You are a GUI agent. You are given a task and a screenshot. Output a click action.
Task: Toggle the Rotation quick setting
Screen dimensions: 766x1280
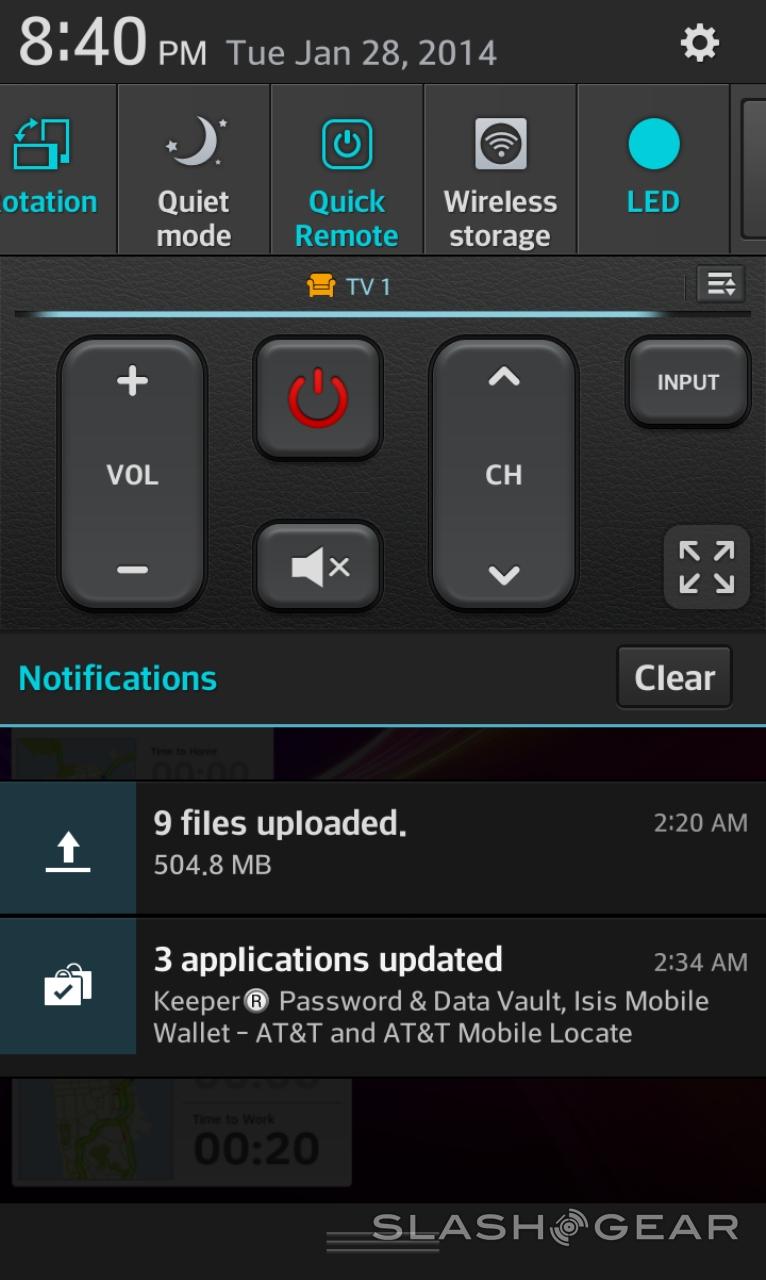47,168
